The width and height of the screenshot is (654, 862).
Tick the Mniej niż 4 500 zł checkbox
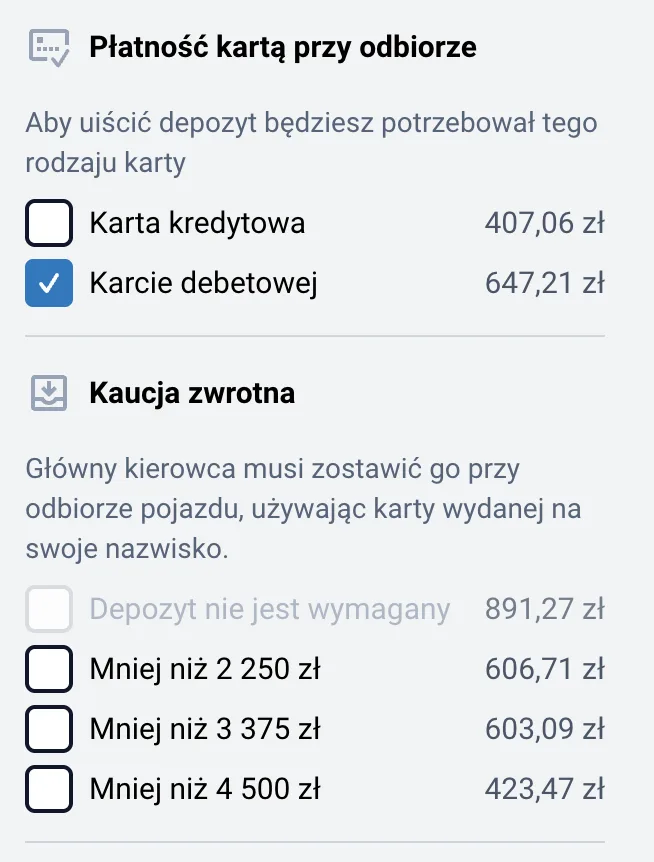click(49, 790)
